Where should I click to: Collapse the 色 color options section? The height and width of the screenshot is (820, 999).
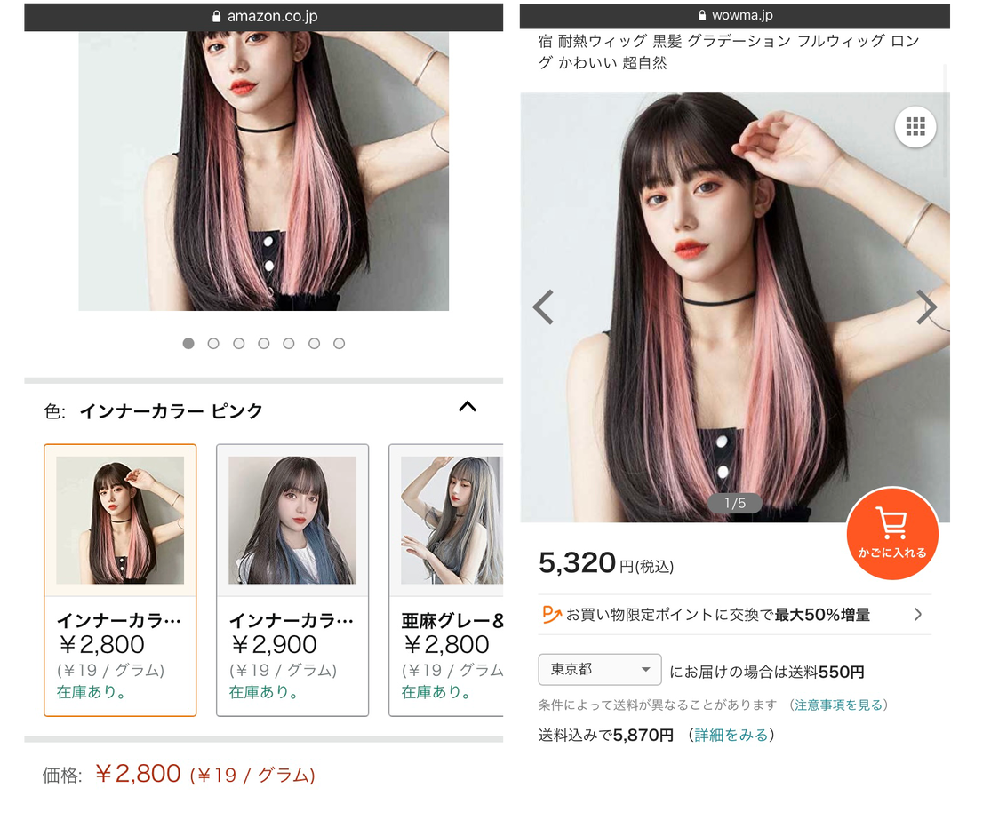(467, 407)
